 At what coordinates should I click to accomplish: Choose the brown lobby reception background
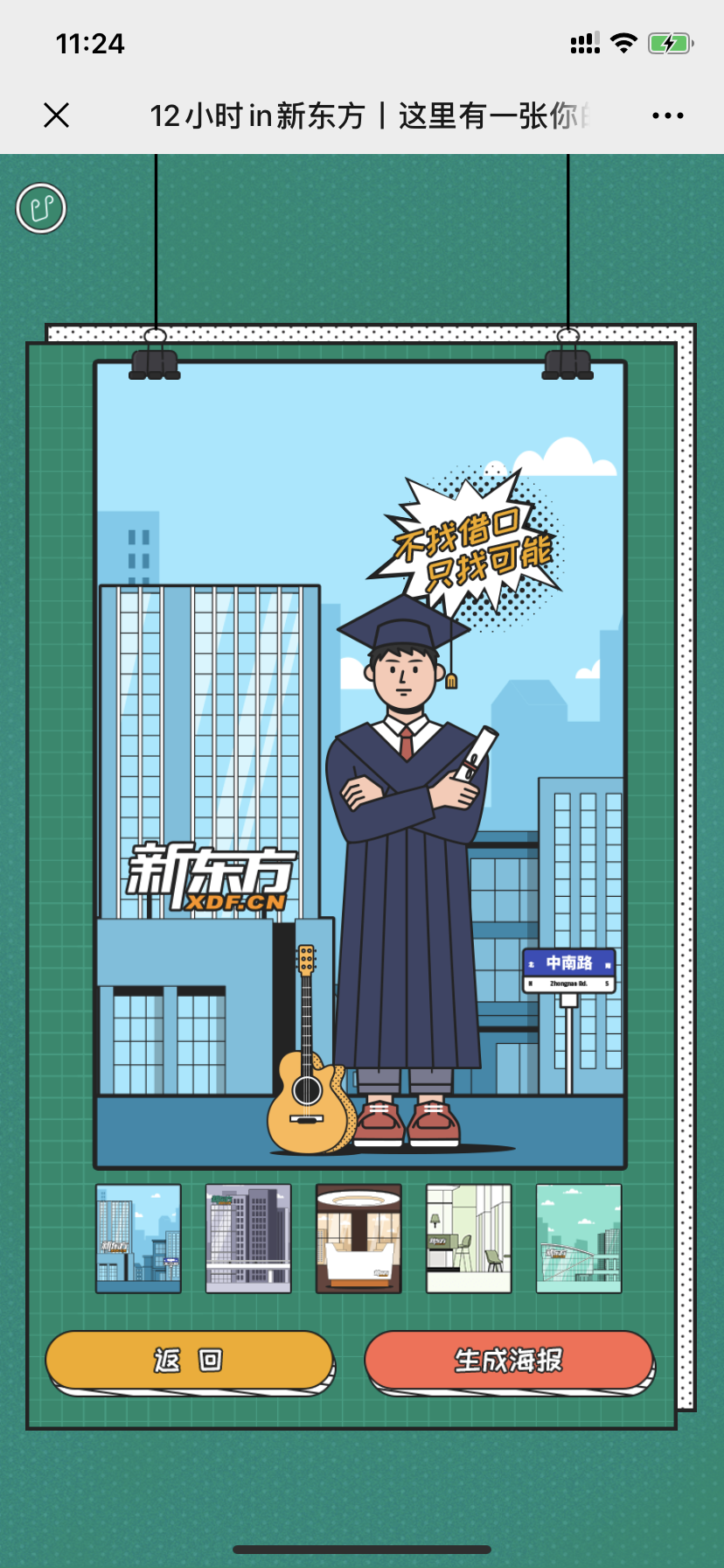359,1238
